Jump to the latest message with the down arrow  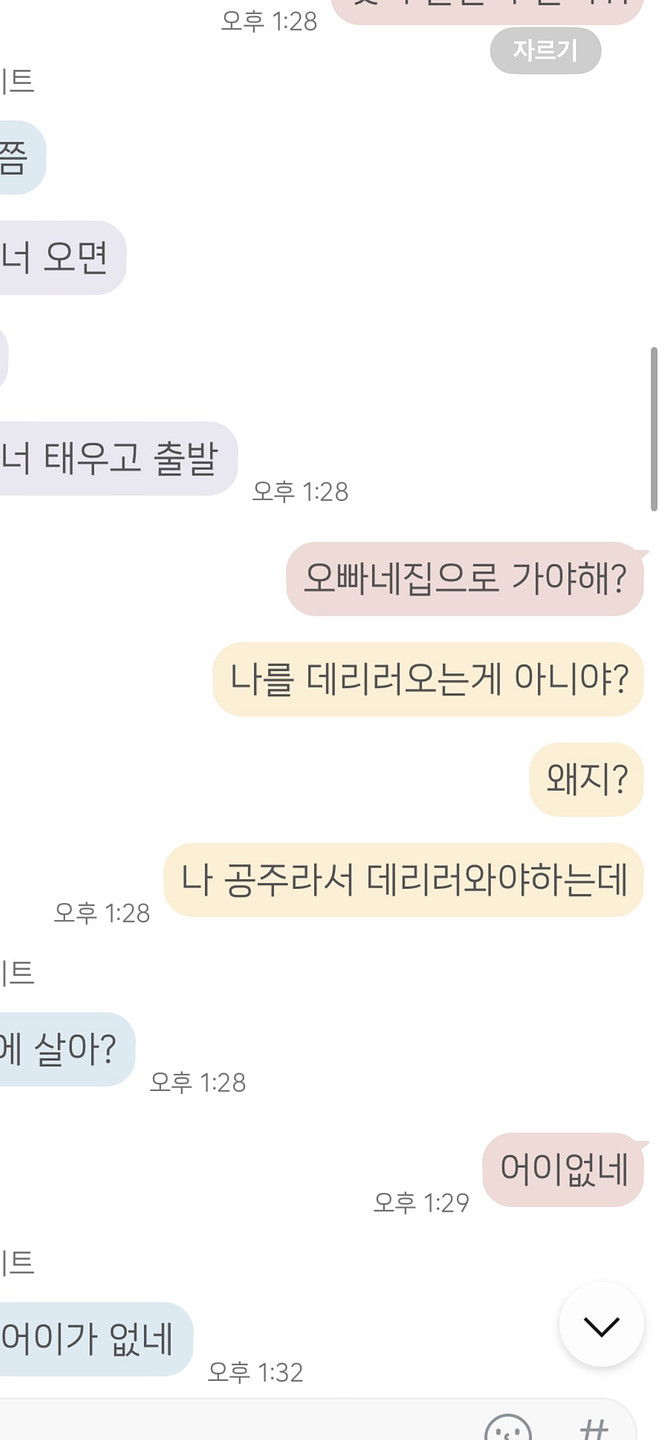click(601, 1326)
